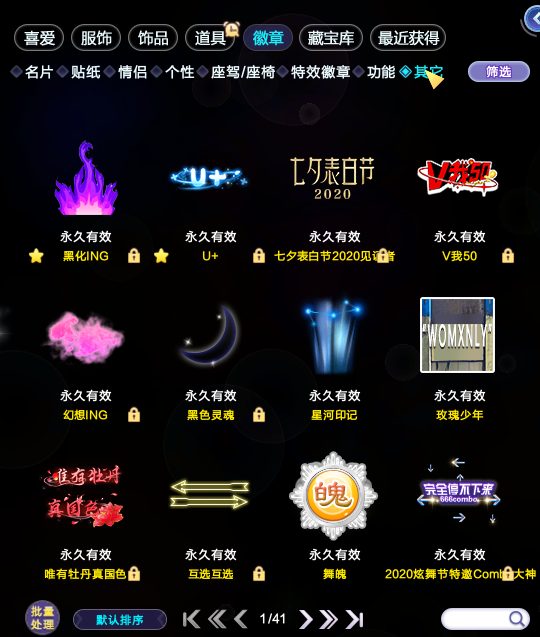The image size is (540, 637).
Task: Jump to the last page
Action: coord(354,619)
